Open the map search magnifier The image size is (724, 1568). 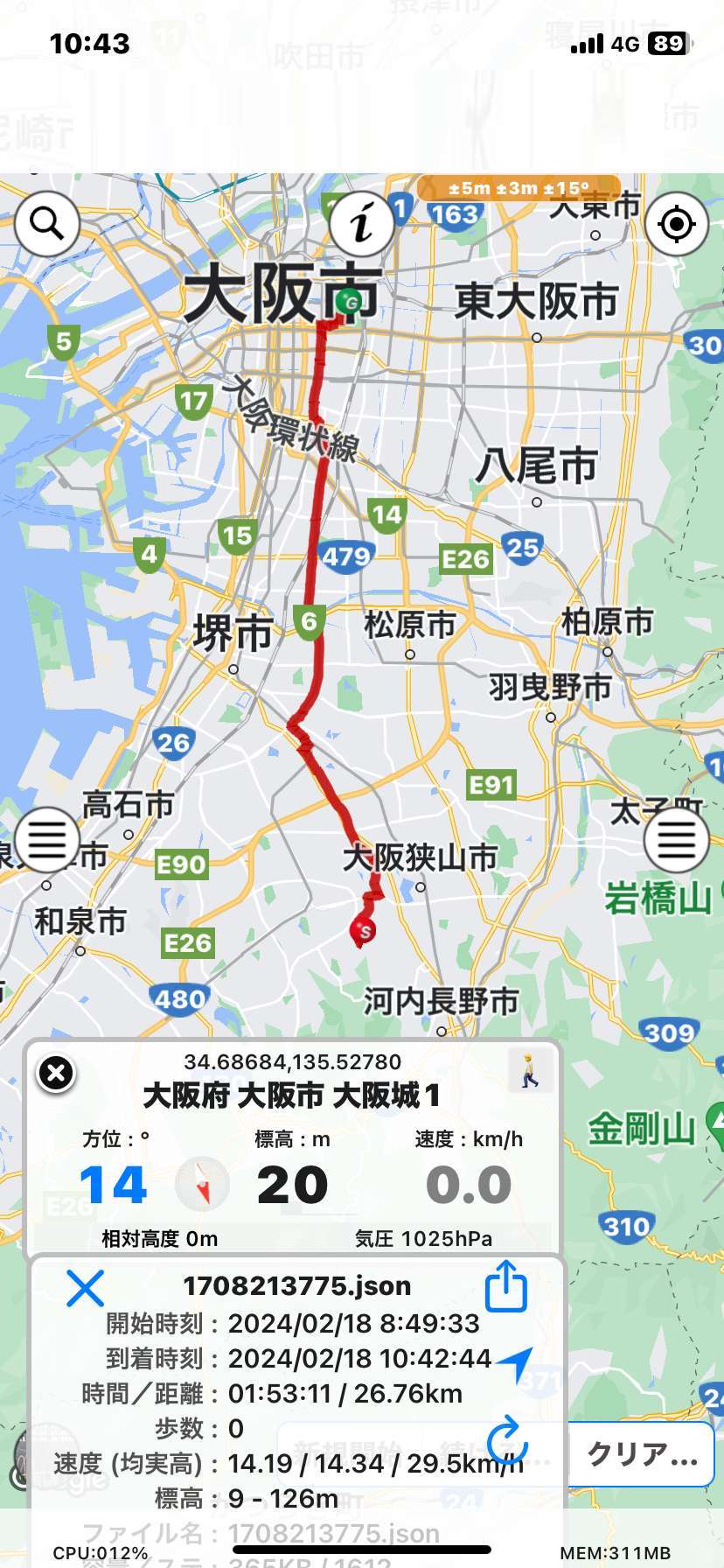tap(47, 224)
